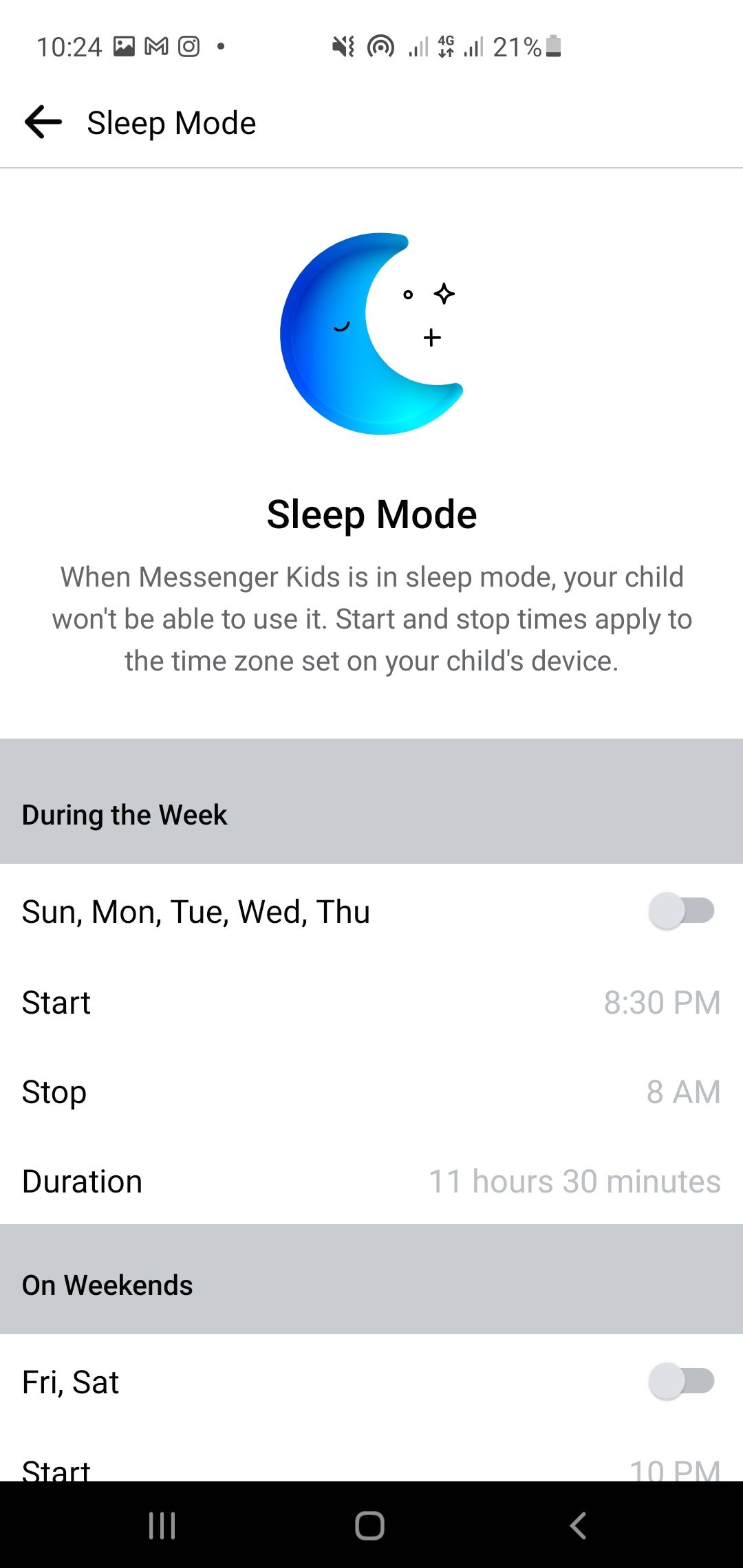Screen dimensions: 743x1568
Task: Open recent apps from navigation bar
Action: coord(162,1525)
